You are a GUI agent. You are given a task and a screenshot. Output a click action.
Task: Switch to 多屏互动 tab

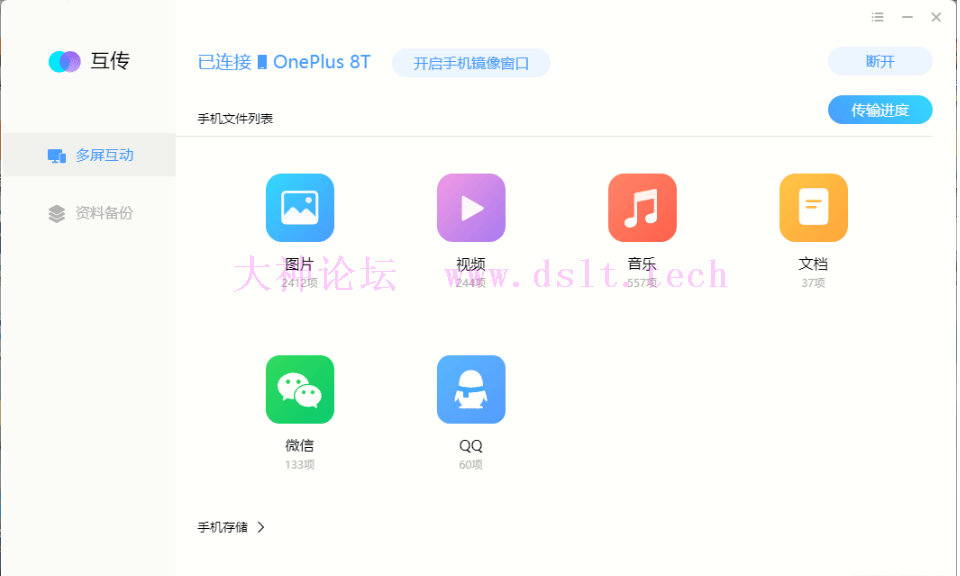click(x=90, y=155)
